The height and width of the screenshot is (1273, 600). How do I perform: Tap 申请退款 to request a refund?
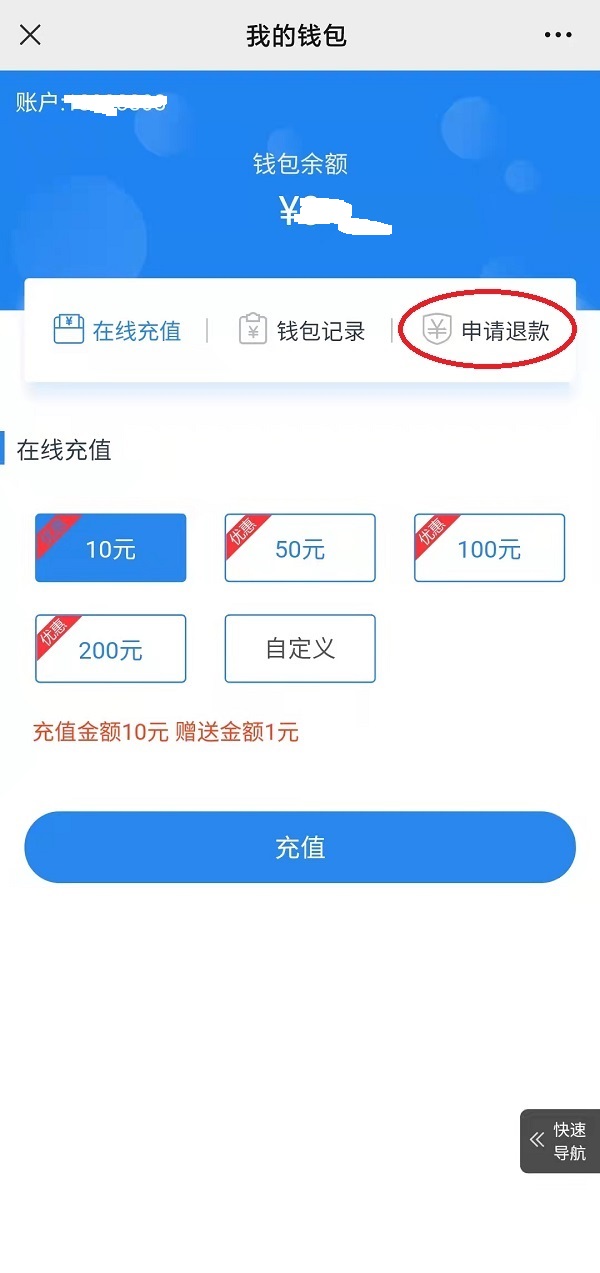(x=487, y=331)
